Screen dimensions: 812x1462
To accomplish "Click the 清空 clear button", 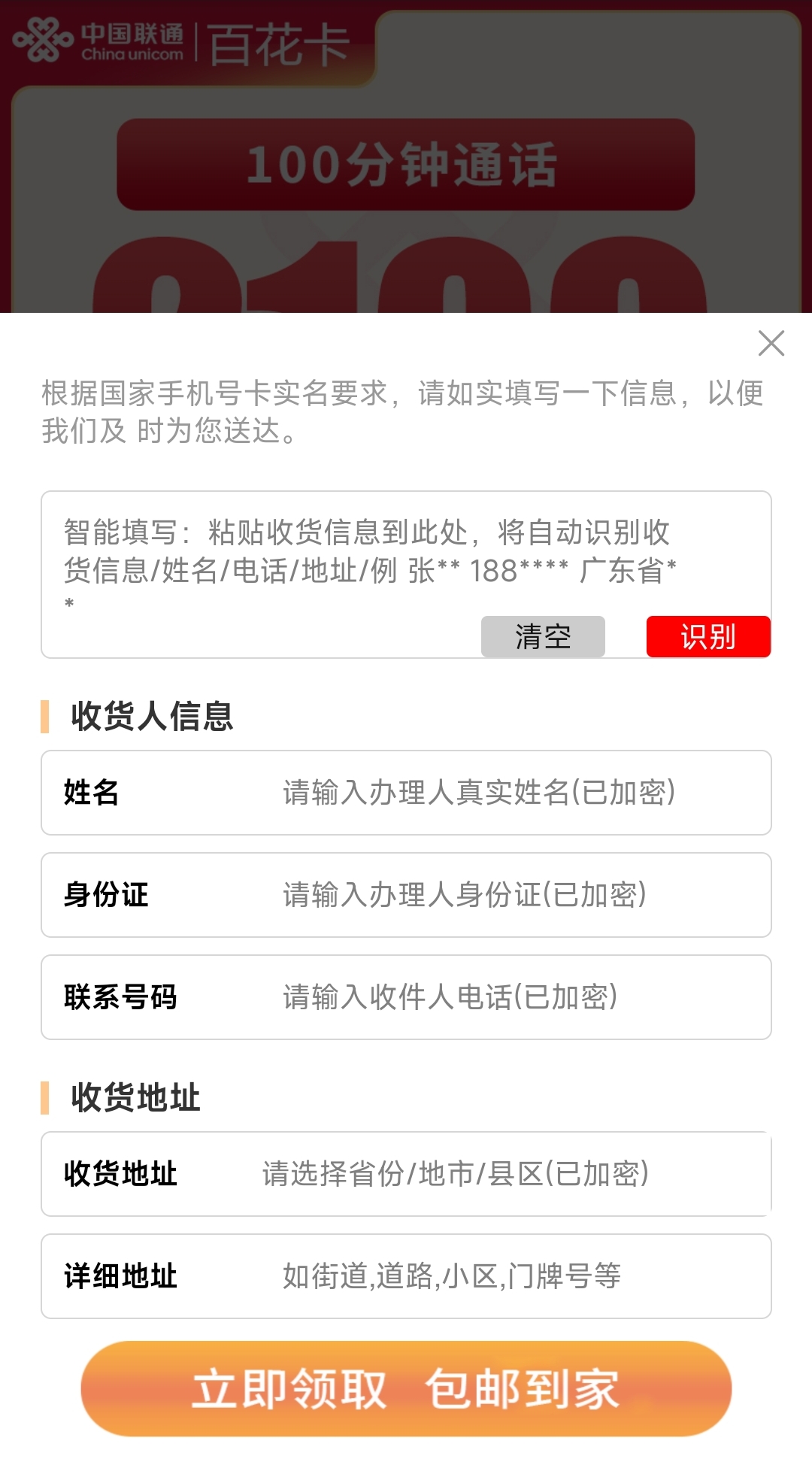I will point(541,637).
